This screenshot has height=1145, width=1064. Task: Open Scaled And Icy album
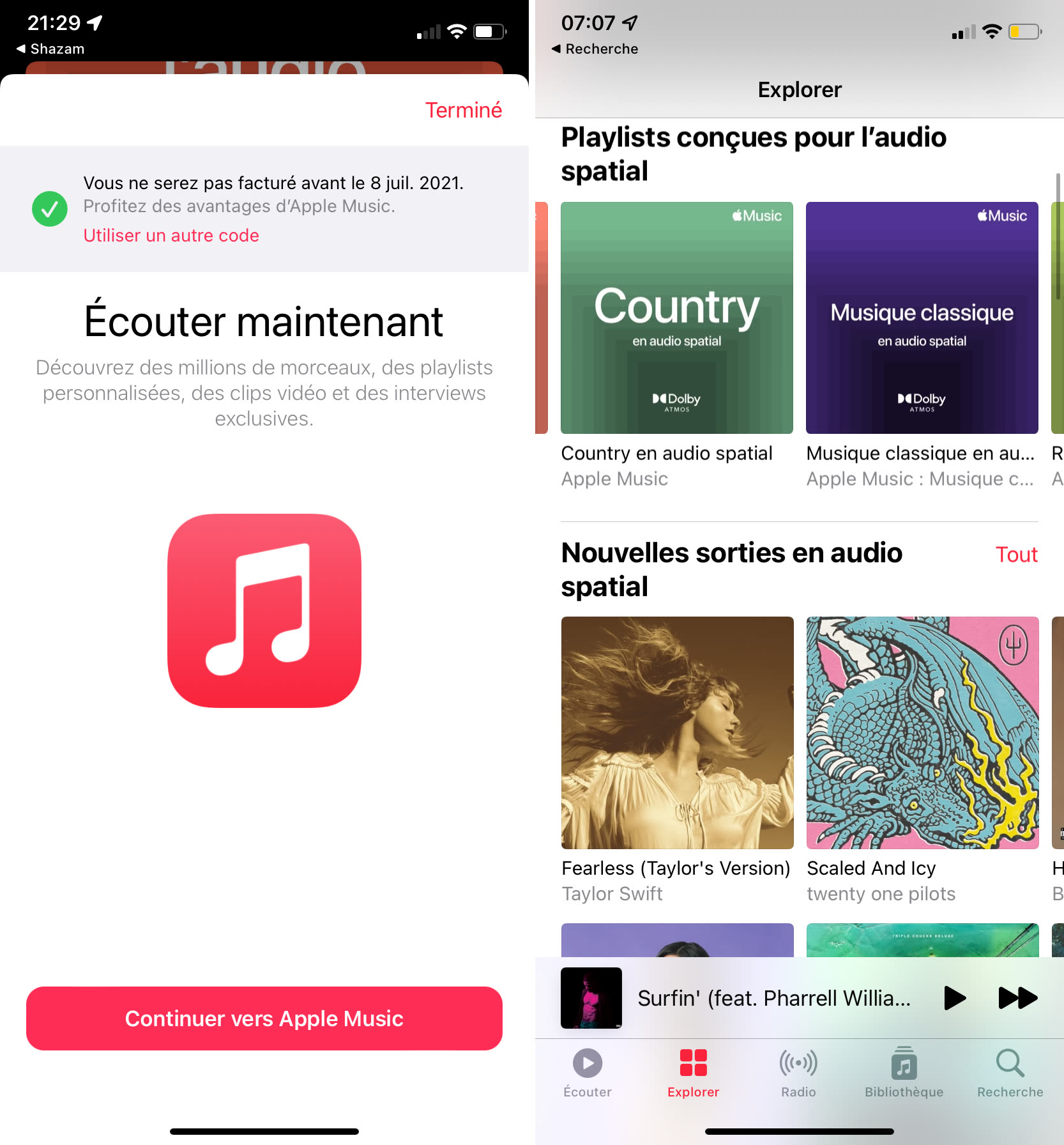click(922, 732)
